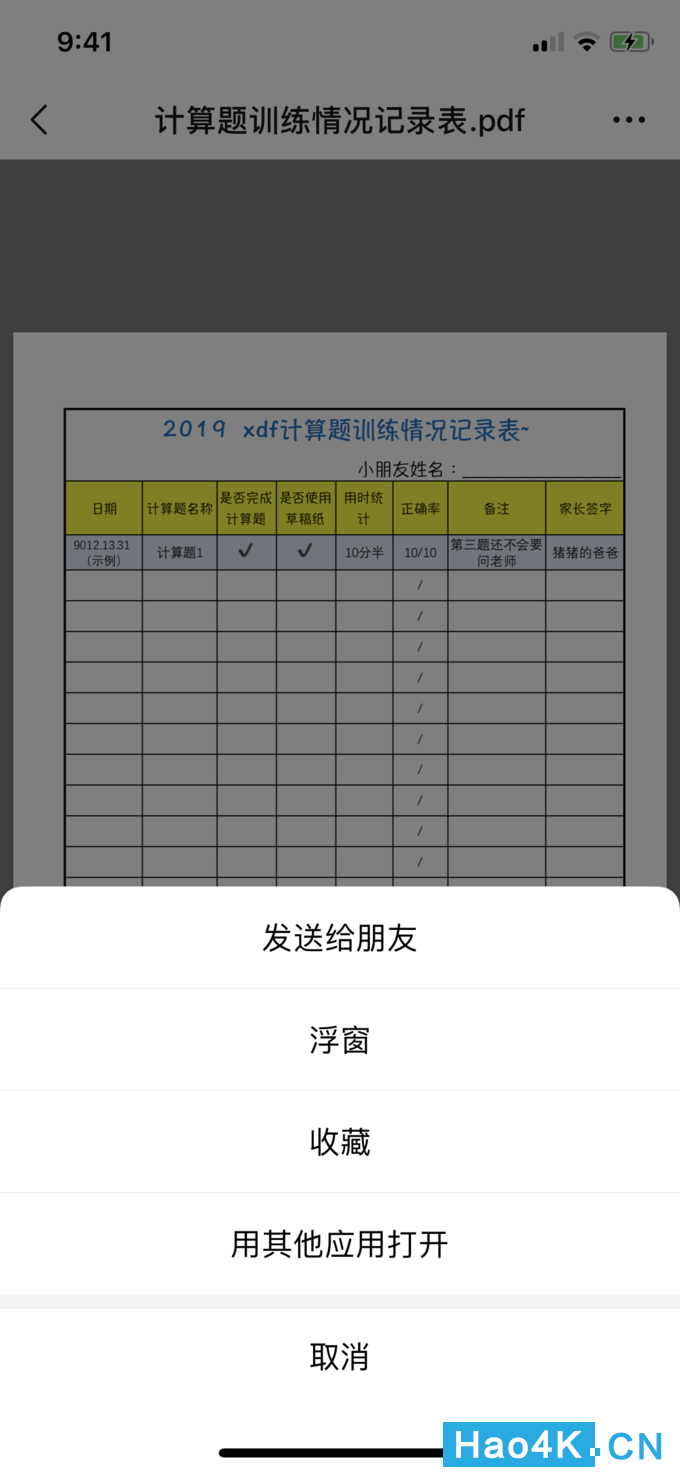Go back using the top-left arrow
Screen dimensions: 680x1472
39,120
